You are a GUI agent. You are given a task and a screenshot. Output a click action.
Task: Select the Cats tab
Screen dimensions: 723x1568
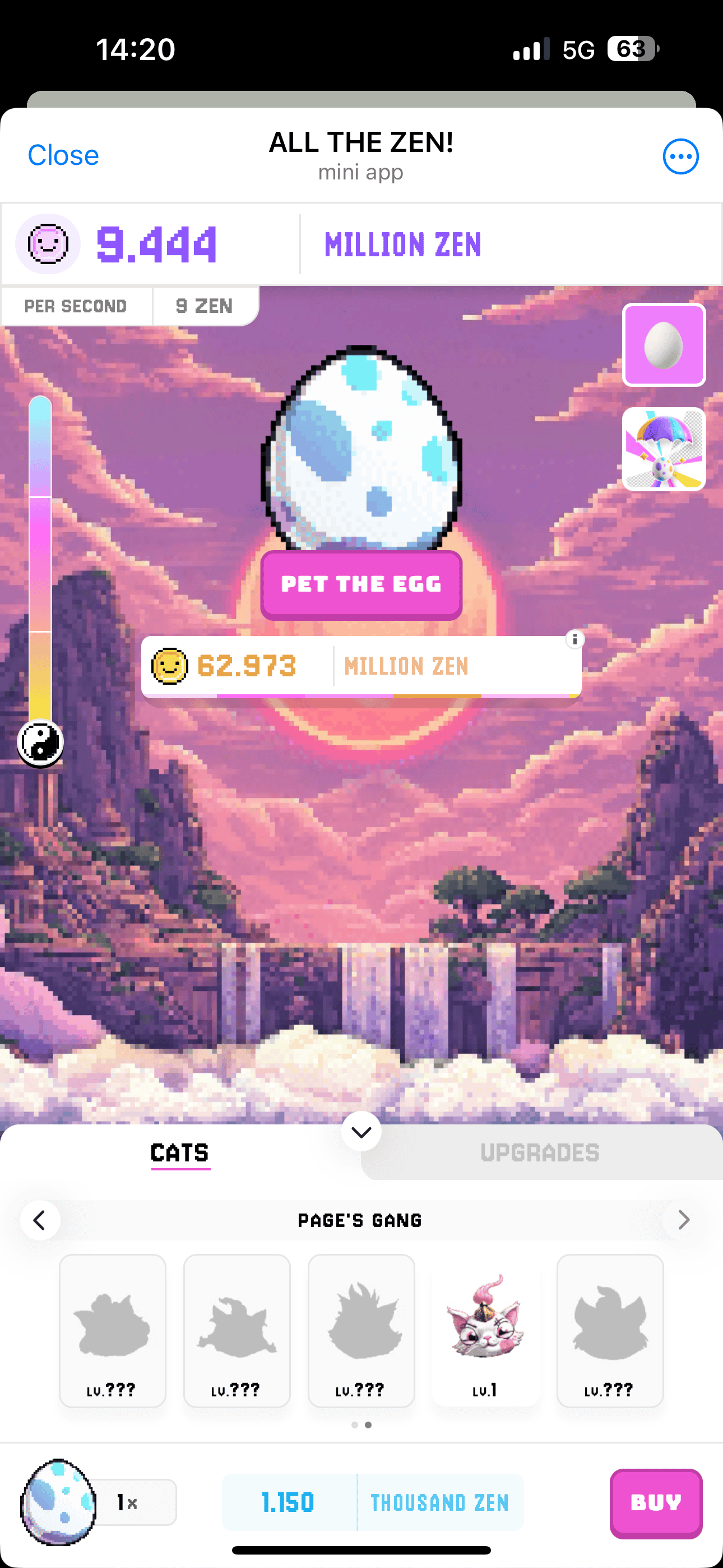click(180, 1153)
